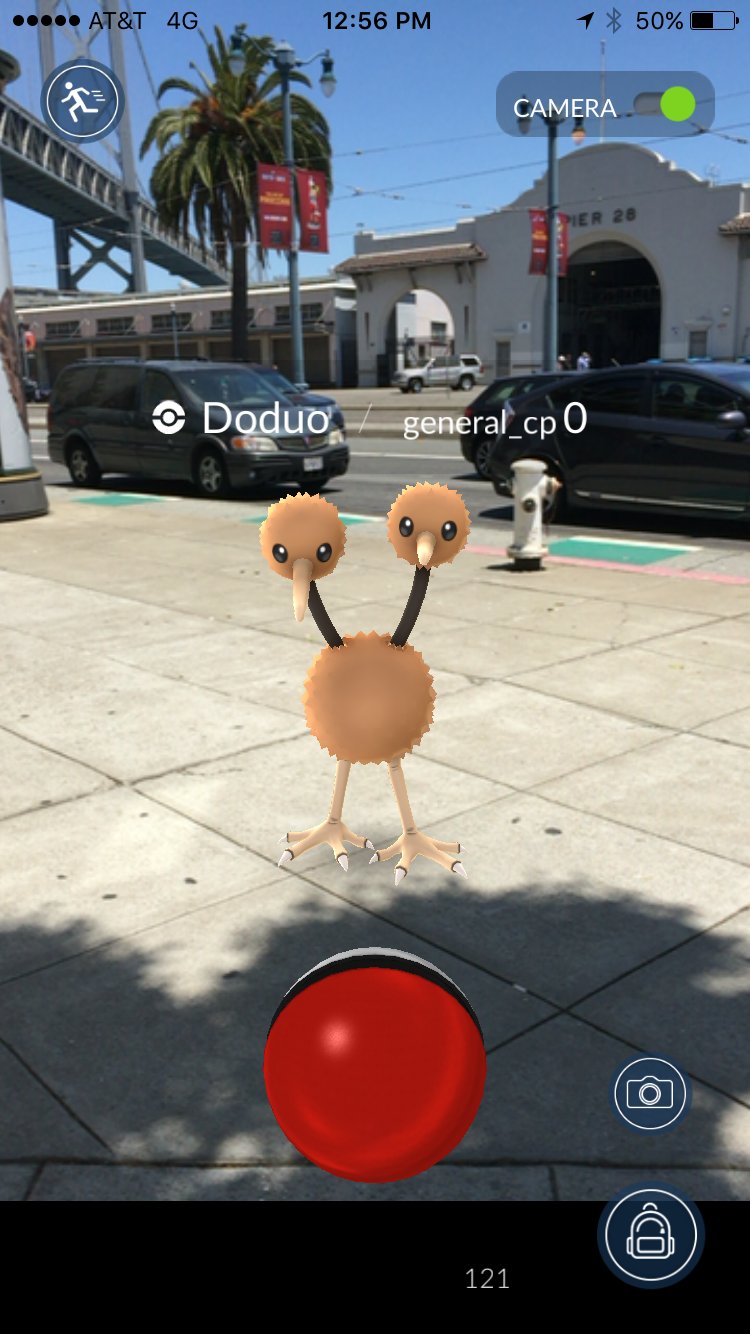Turn off the AR camera toggle
The image size is (750, 1334).
665,104
